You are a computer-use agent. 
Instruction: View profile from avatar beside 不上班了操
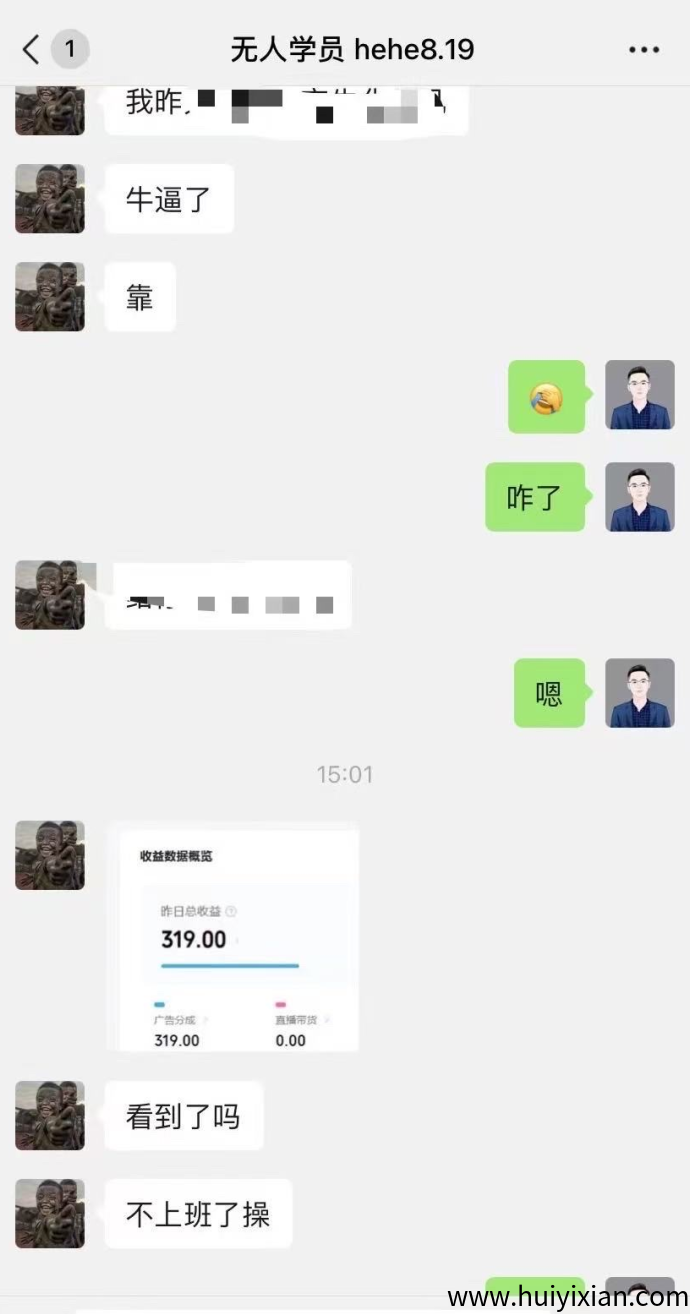pos(50,1213)
